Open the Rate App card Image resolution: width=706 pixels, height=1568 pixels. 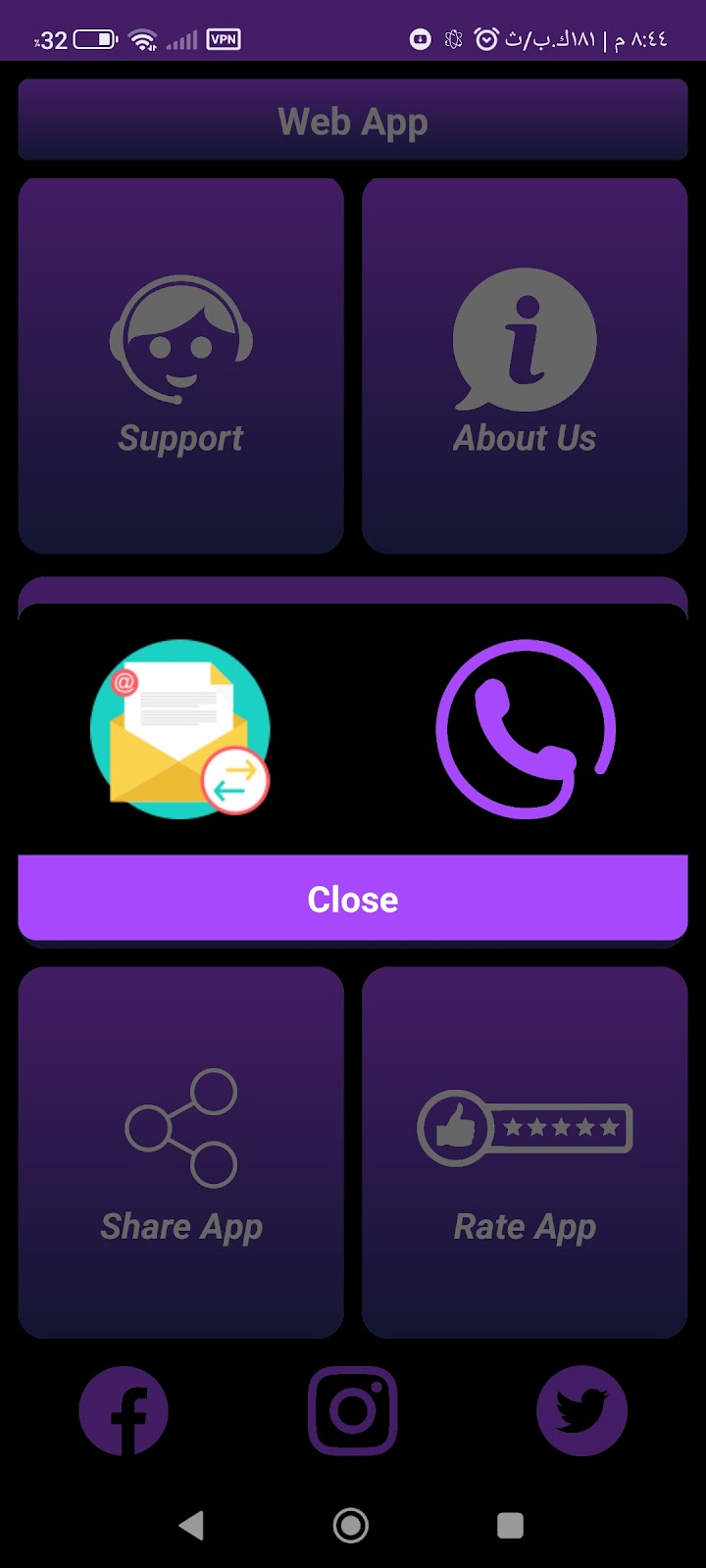(x=525, y=1152)
